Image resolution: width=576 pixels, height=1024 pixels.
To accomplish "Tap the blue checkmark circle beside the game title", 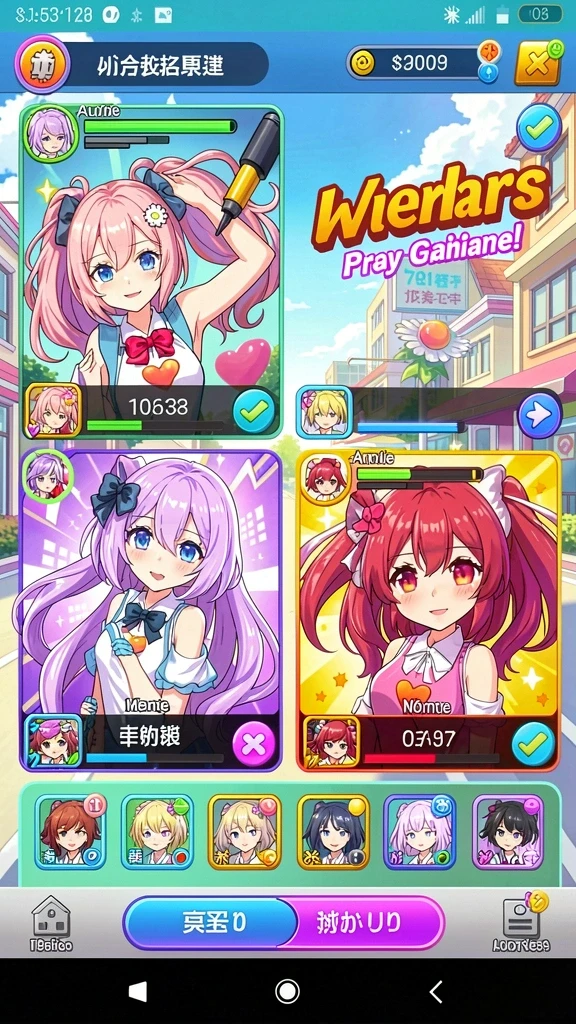I will click(539, 128).
